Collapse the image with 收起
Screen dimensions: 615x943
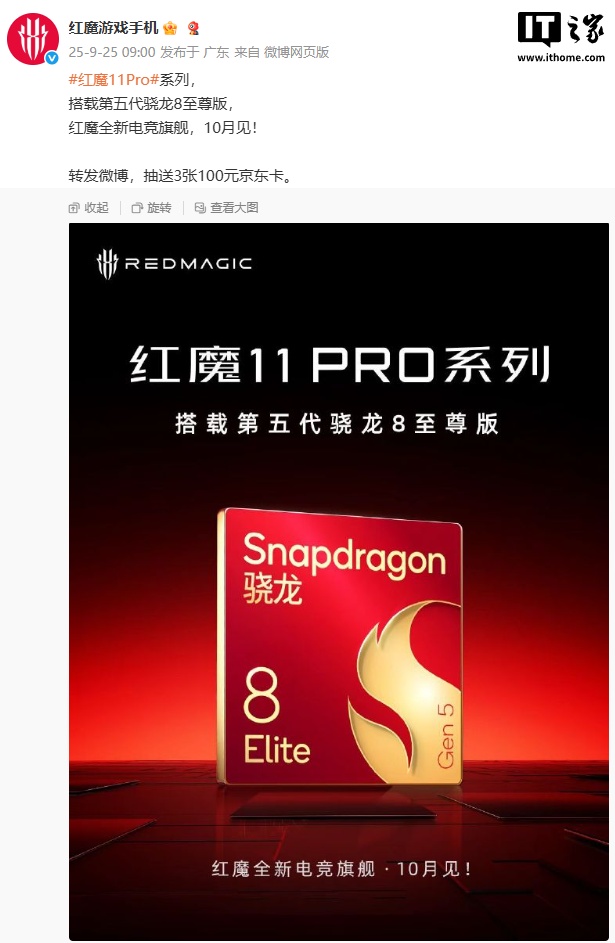89,208
